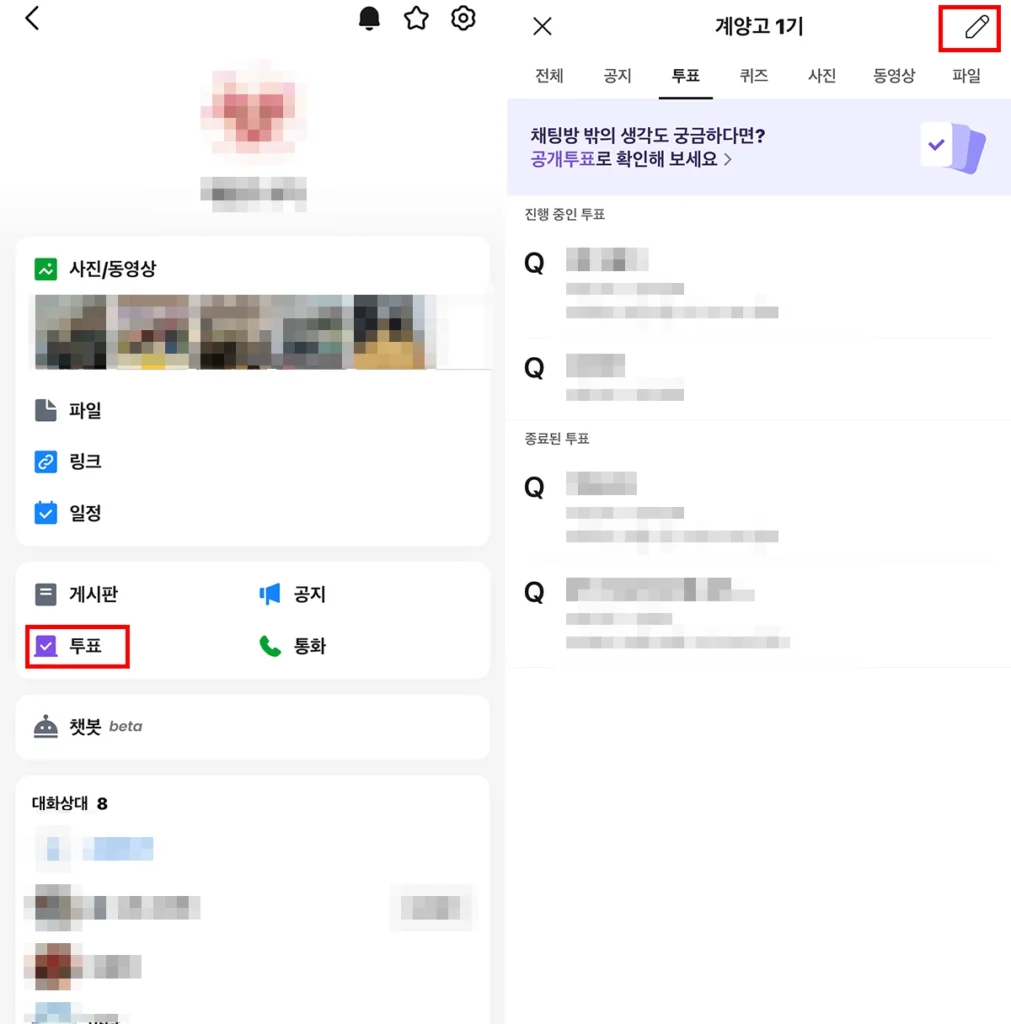This screenshot has width=1011, height=1024.
Task: Open chat room notification settings via bell icon
Action: (369, 18)
